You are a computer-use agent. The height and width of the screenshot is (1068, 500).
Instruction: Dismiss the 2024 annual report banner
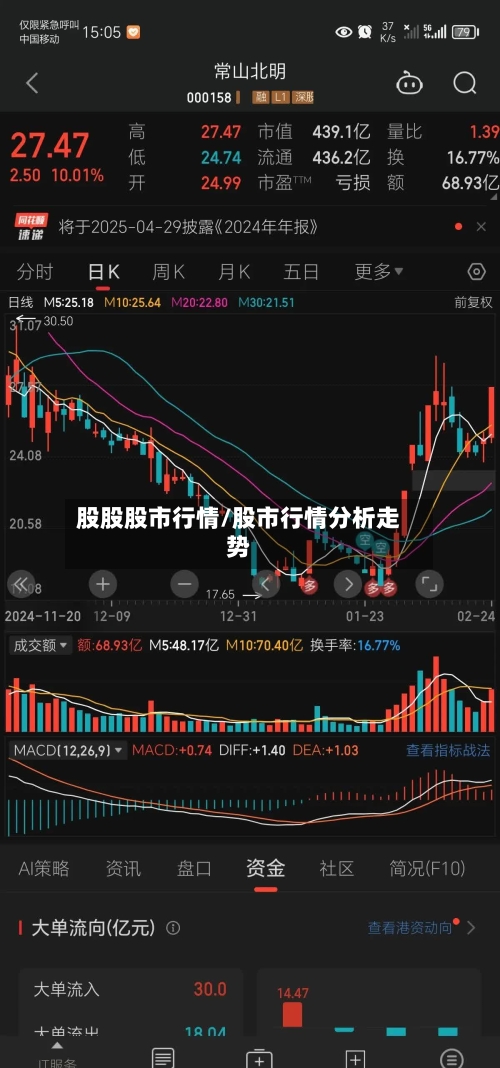click(481, 227)
